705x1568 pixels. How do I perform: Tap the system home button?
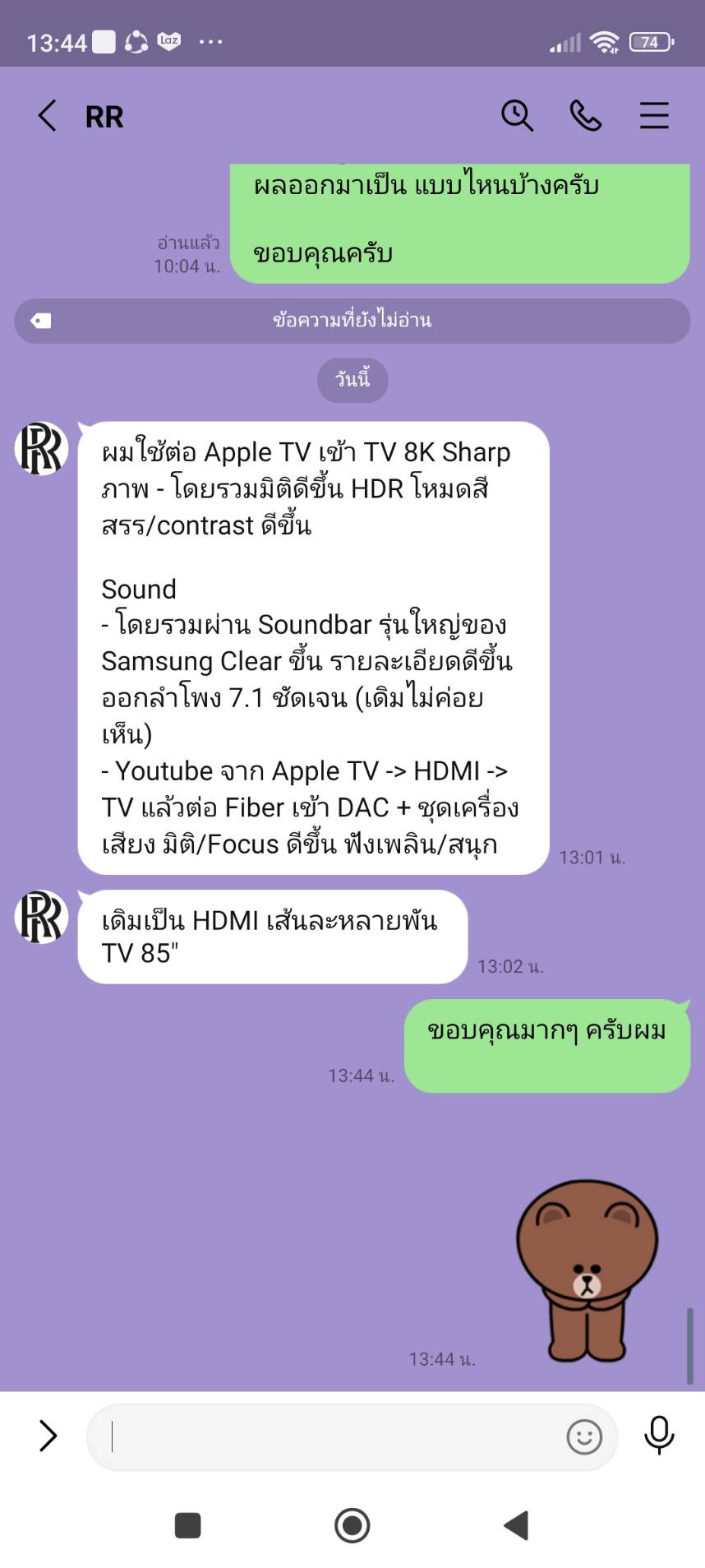point(352,1525)
